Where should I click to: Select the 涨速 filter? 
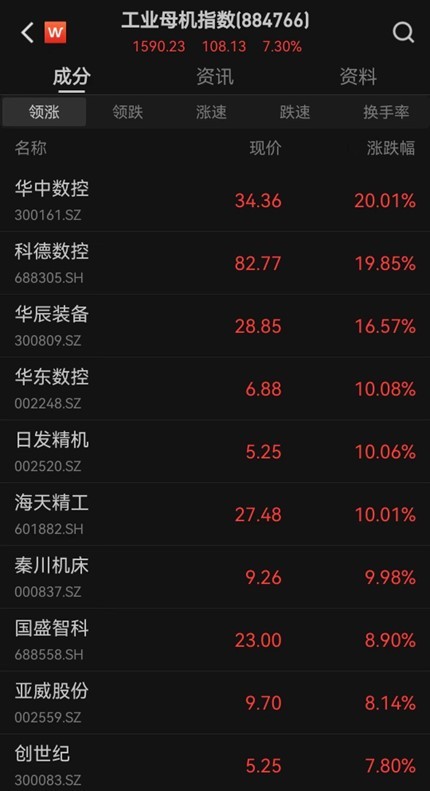point(211,112)
